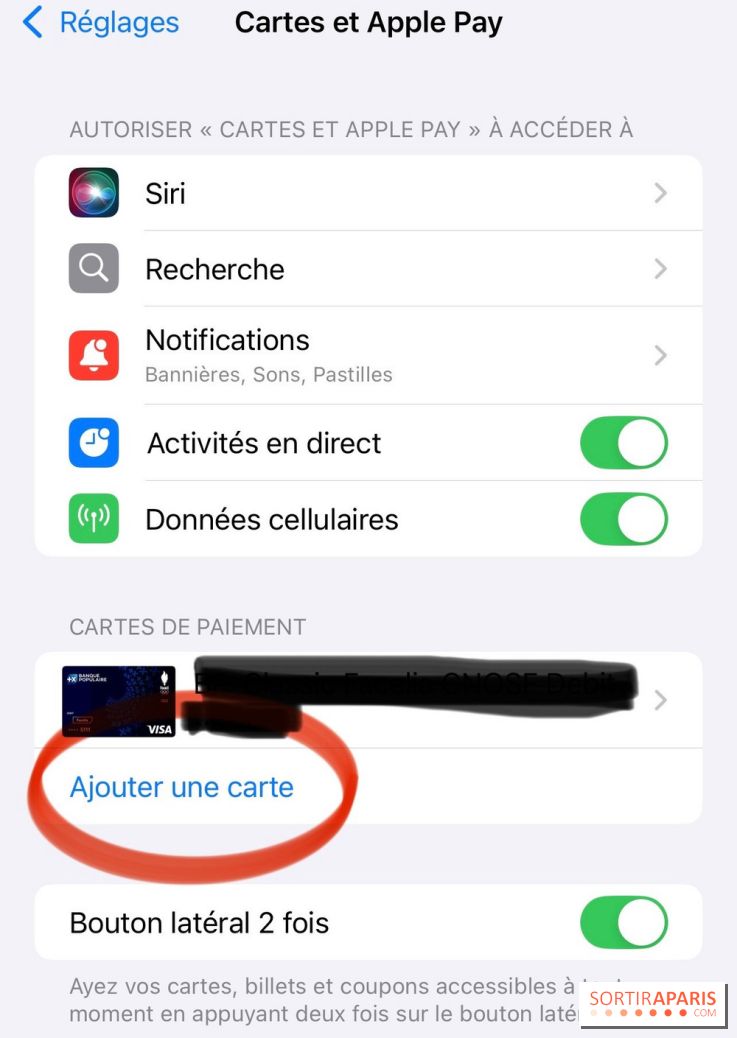737x1038 pixels.
Task: Toggle off Activités en direct
Action: click(623, 443)
